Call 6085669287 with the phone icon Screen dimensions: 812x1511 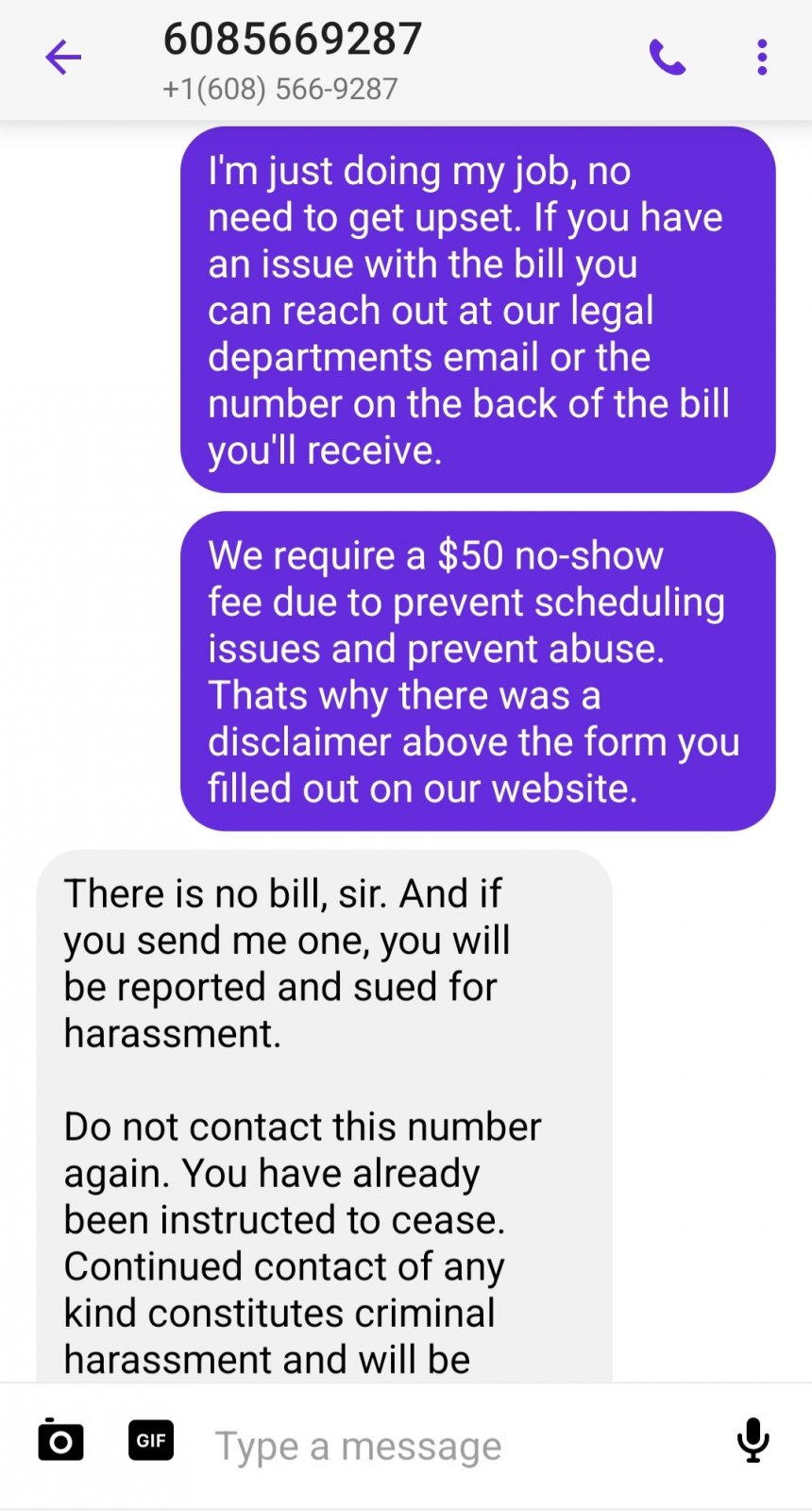click(x=667, y=58)
